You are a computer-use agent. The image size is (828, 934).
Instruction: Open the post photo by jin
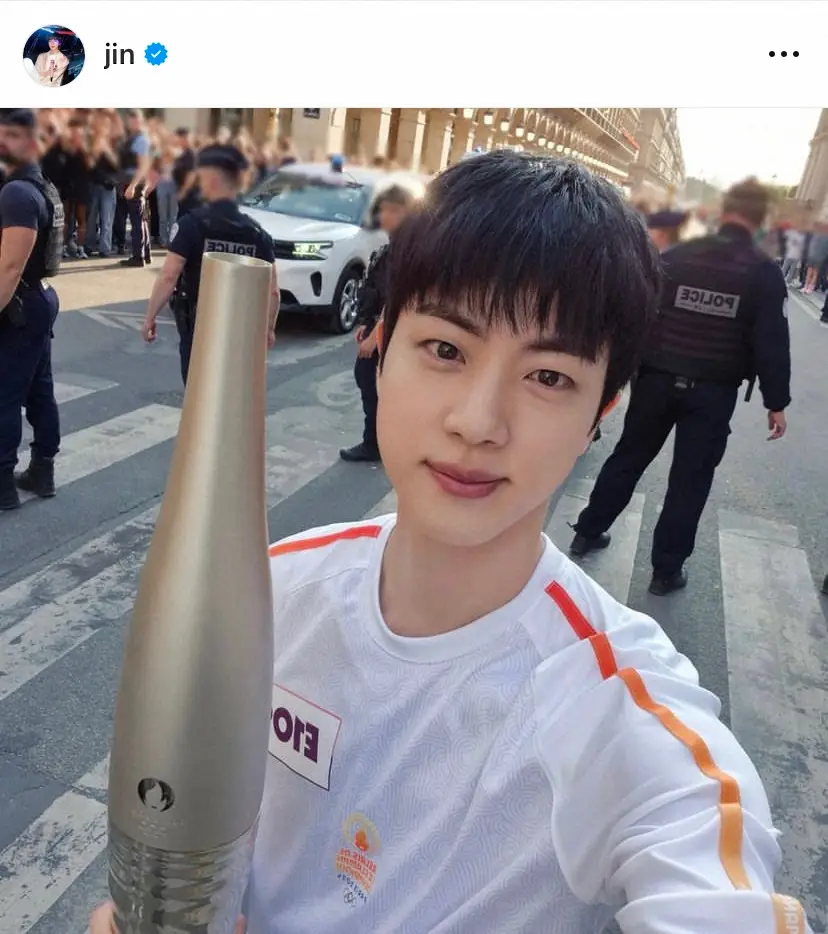[x=414, y=520]
